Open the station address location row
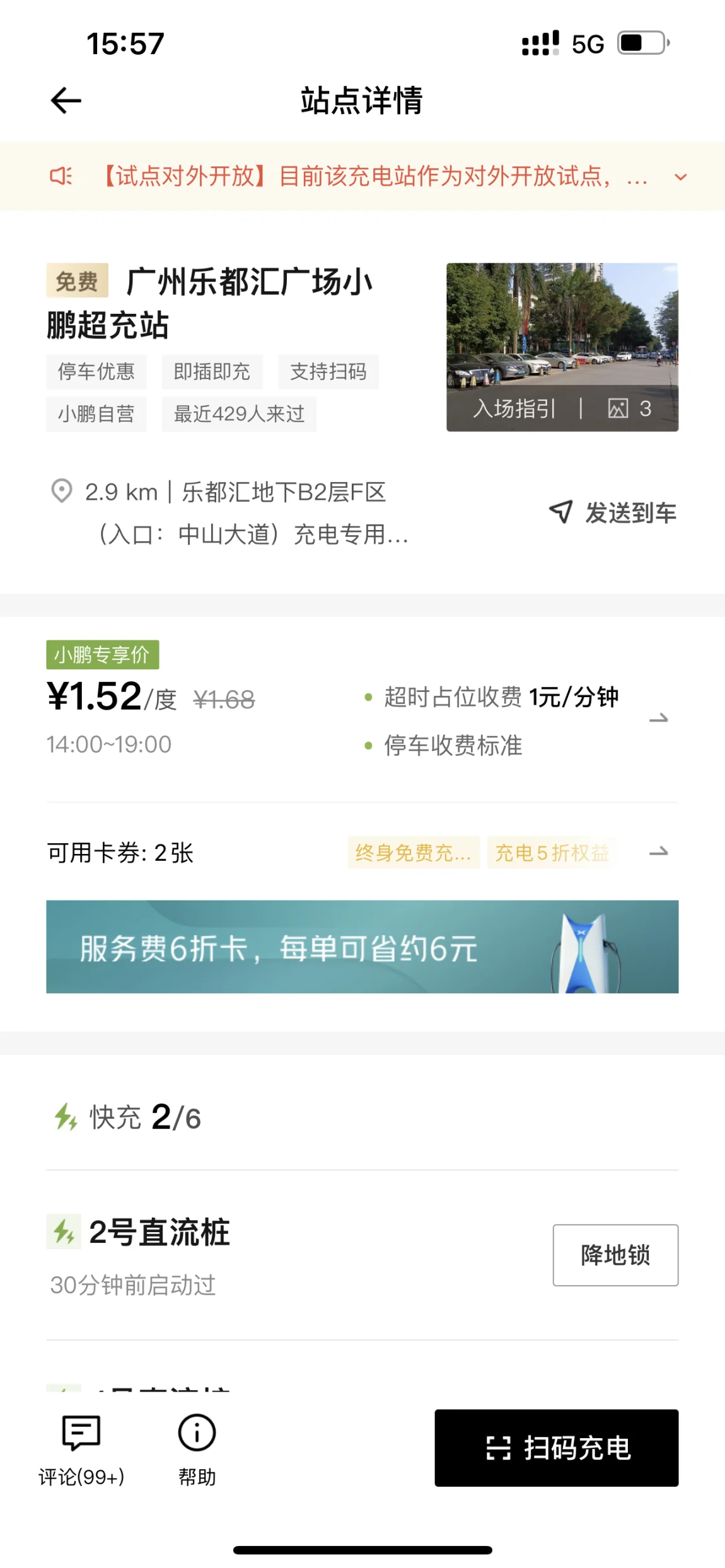 (x=231, y=513)
